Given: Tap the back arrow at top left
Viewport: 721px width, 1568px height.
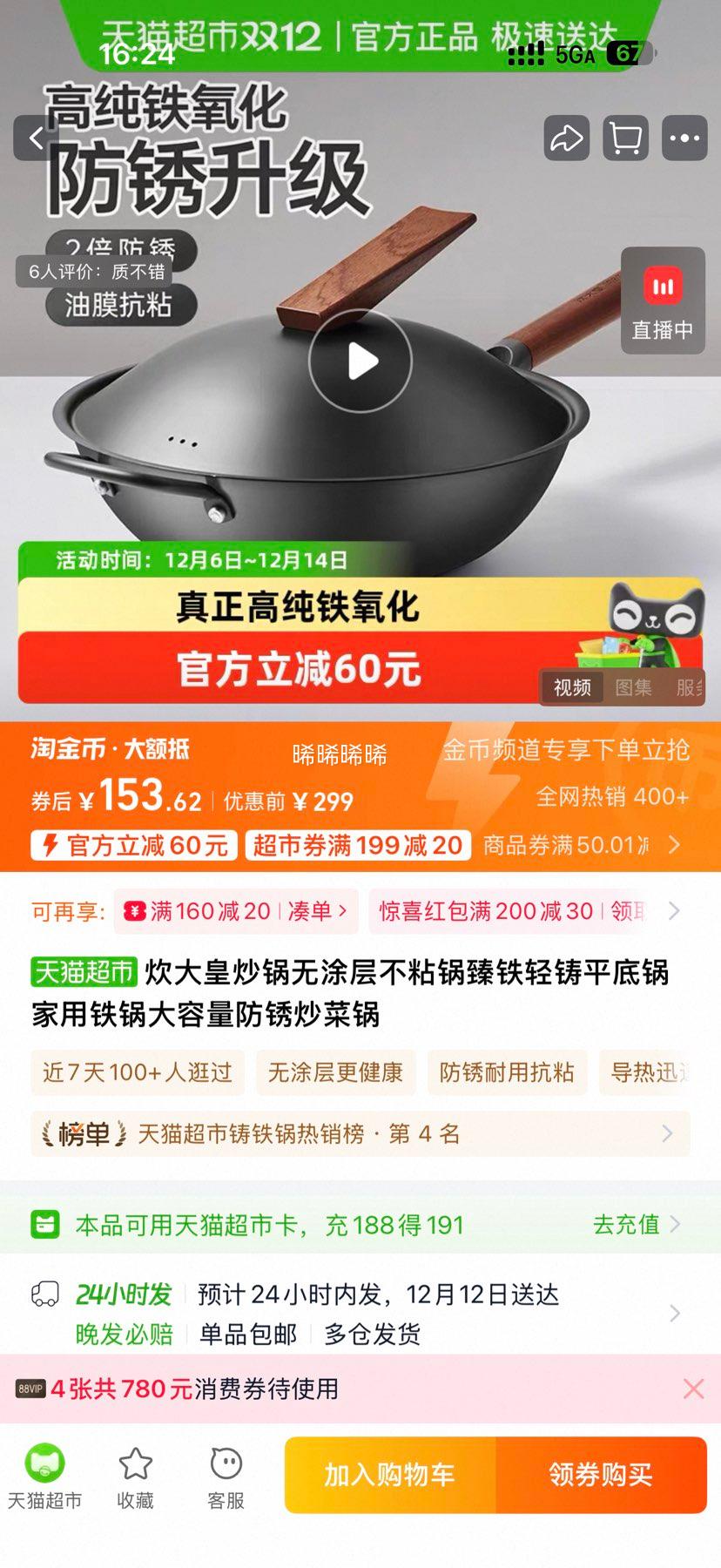Looking at the screenshot, I should pos(35,139).
